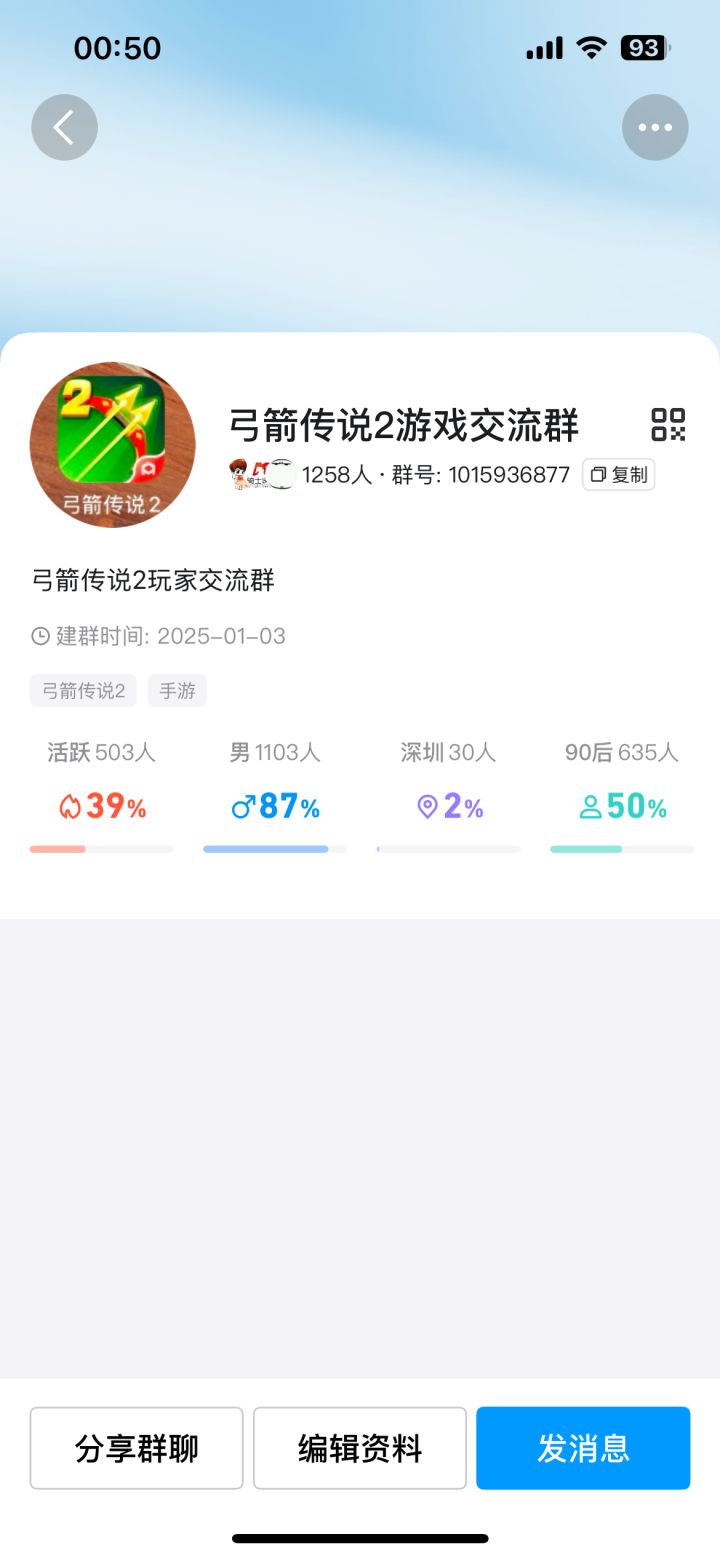The image size is (720, 1558).
Task: Click the back arrow at top left
Action: click(x=64, y=127)
